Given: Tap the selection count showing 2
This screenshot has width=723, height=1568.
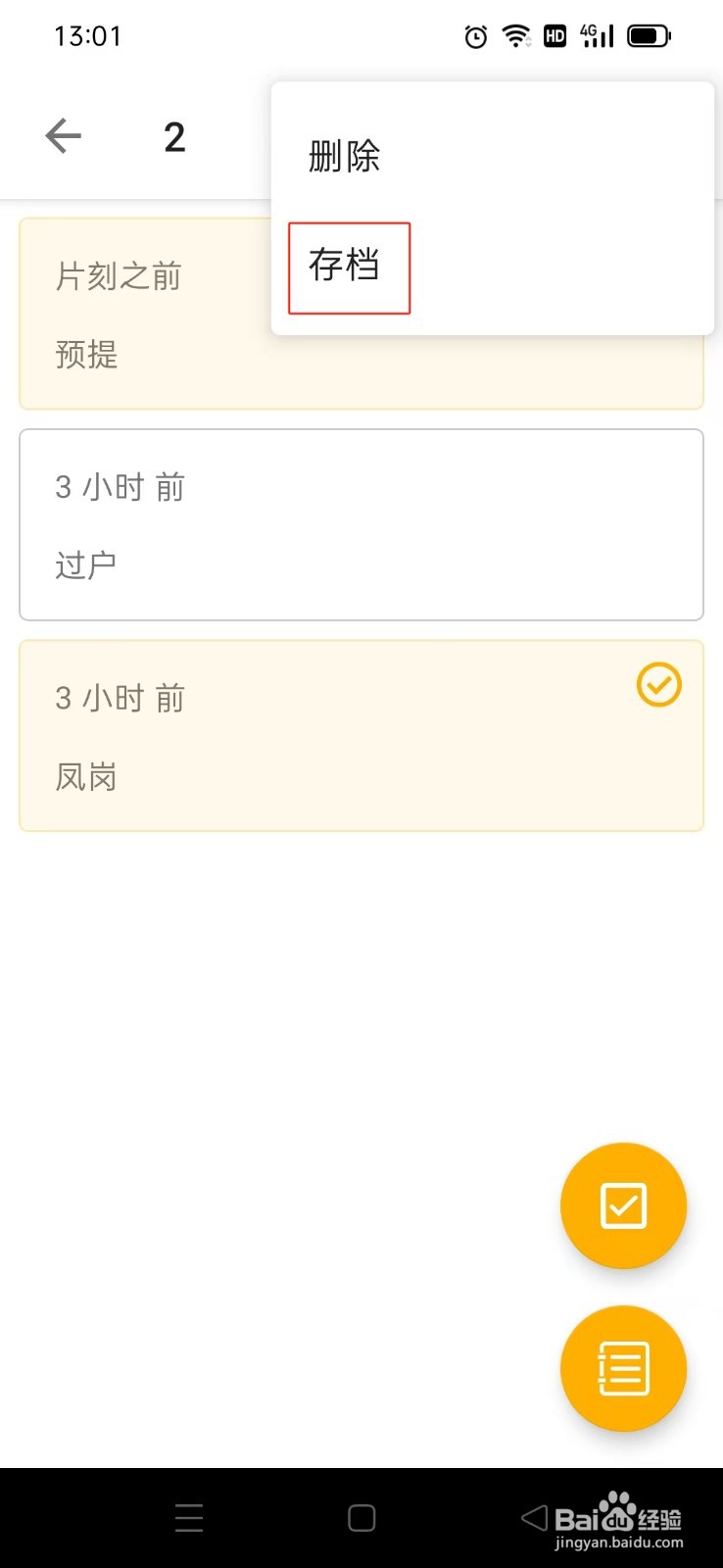Looking at the screenshot, I should point(174,135).
